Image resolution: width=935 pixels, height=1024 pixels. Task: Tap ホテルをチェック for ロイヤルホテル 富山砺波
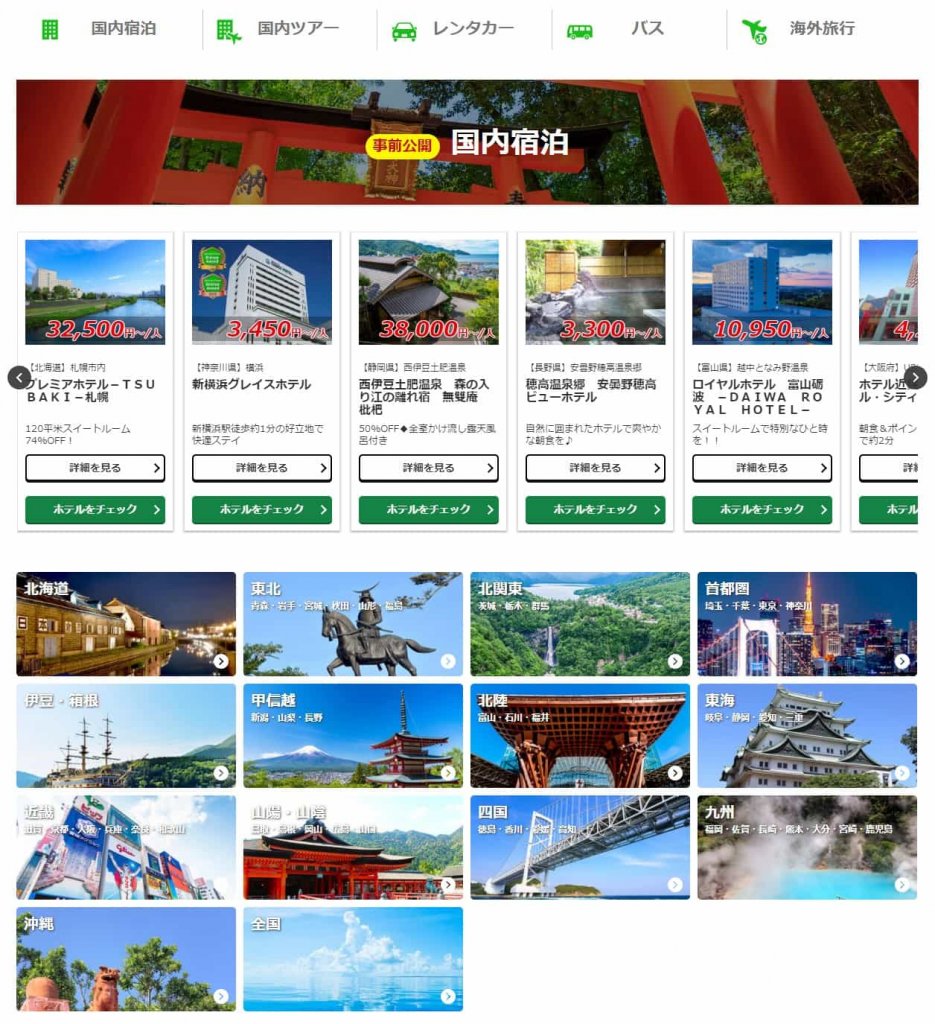pyautogui.click(x=762, y=510)
